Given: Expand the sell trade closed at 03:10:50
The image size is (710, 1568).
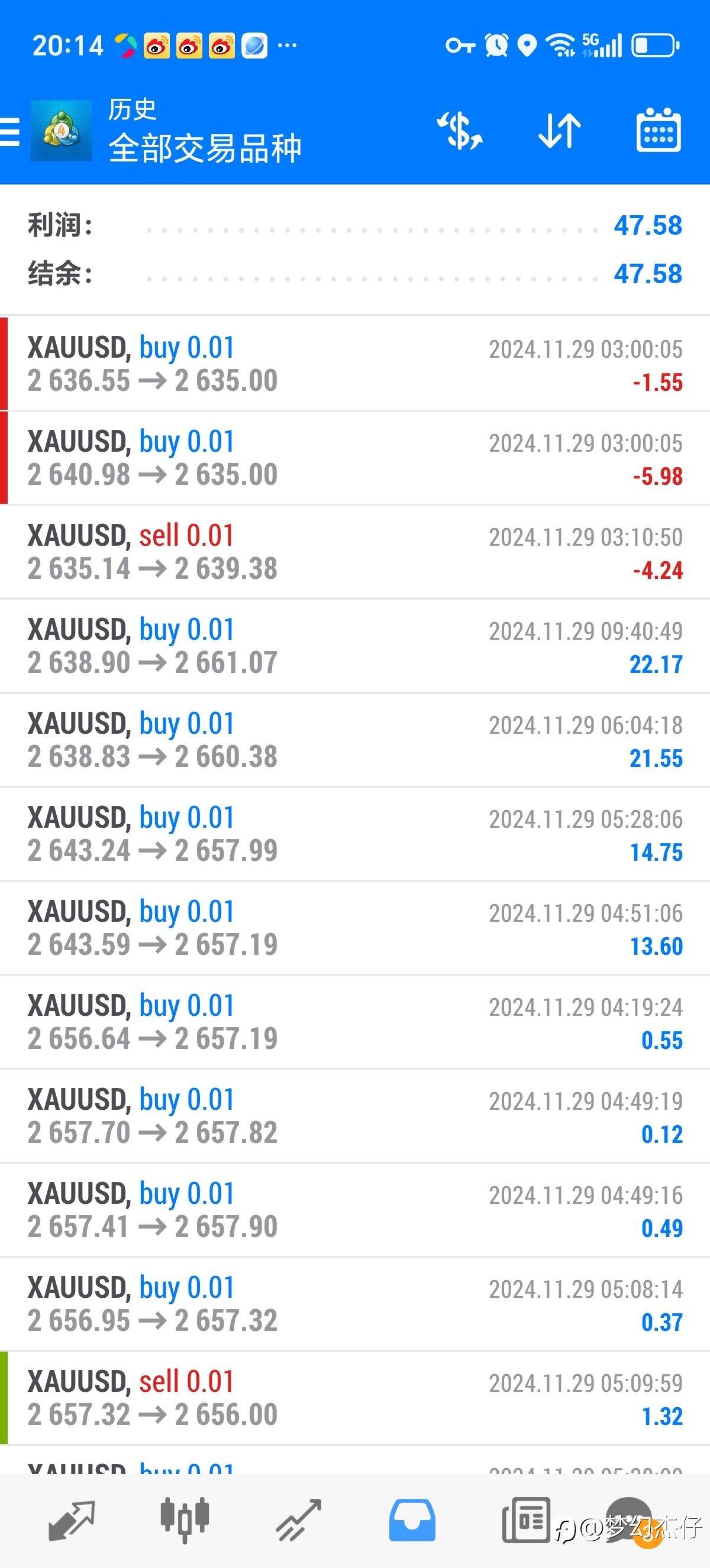Looking at the screenshot, I should (x=355, y=552).
